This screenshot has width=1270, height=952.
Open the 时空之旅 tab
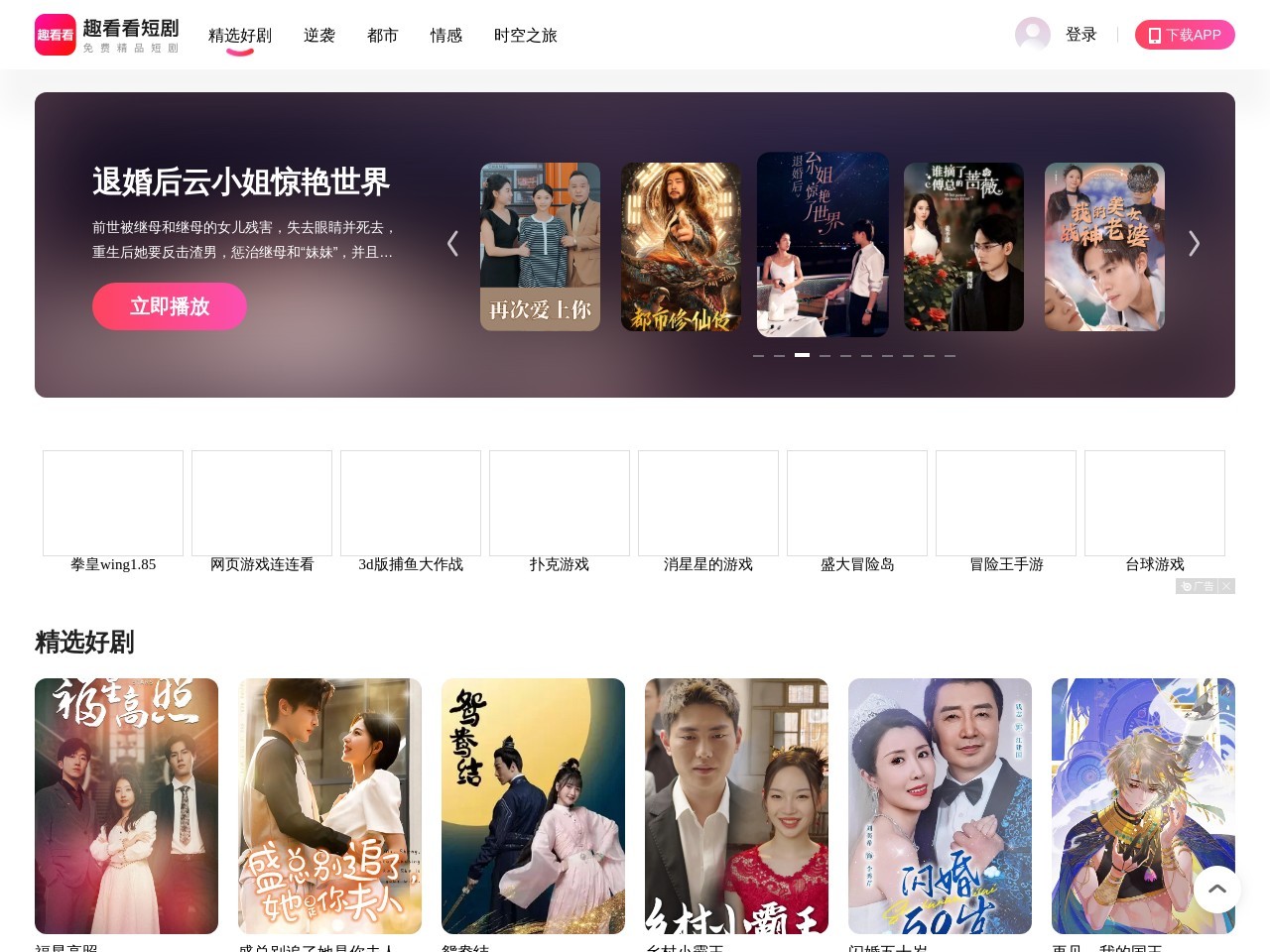tap(525, 36)
